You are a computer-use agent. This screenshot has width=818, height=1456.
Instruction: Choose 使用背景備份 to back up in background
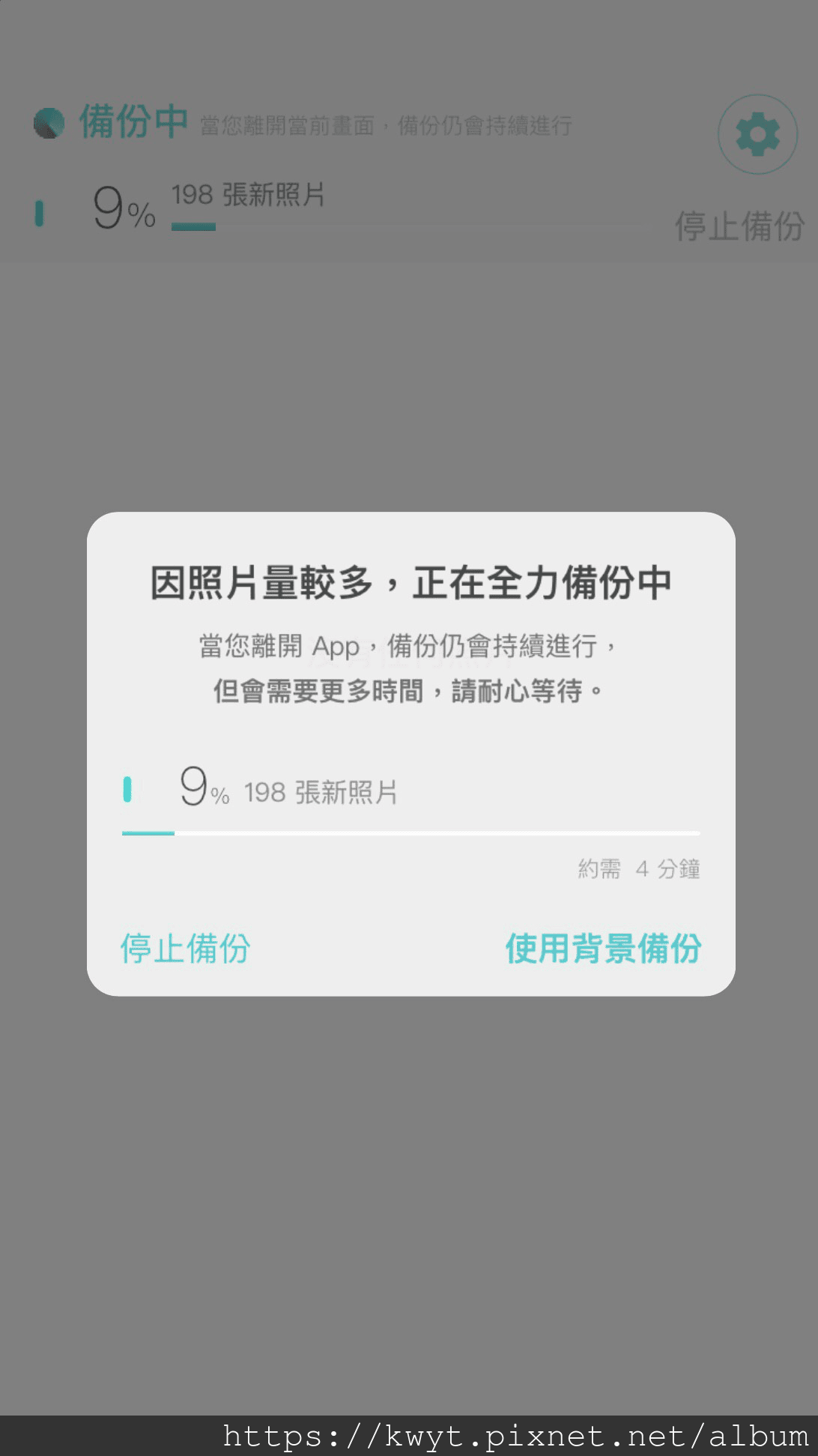point(603,948)
